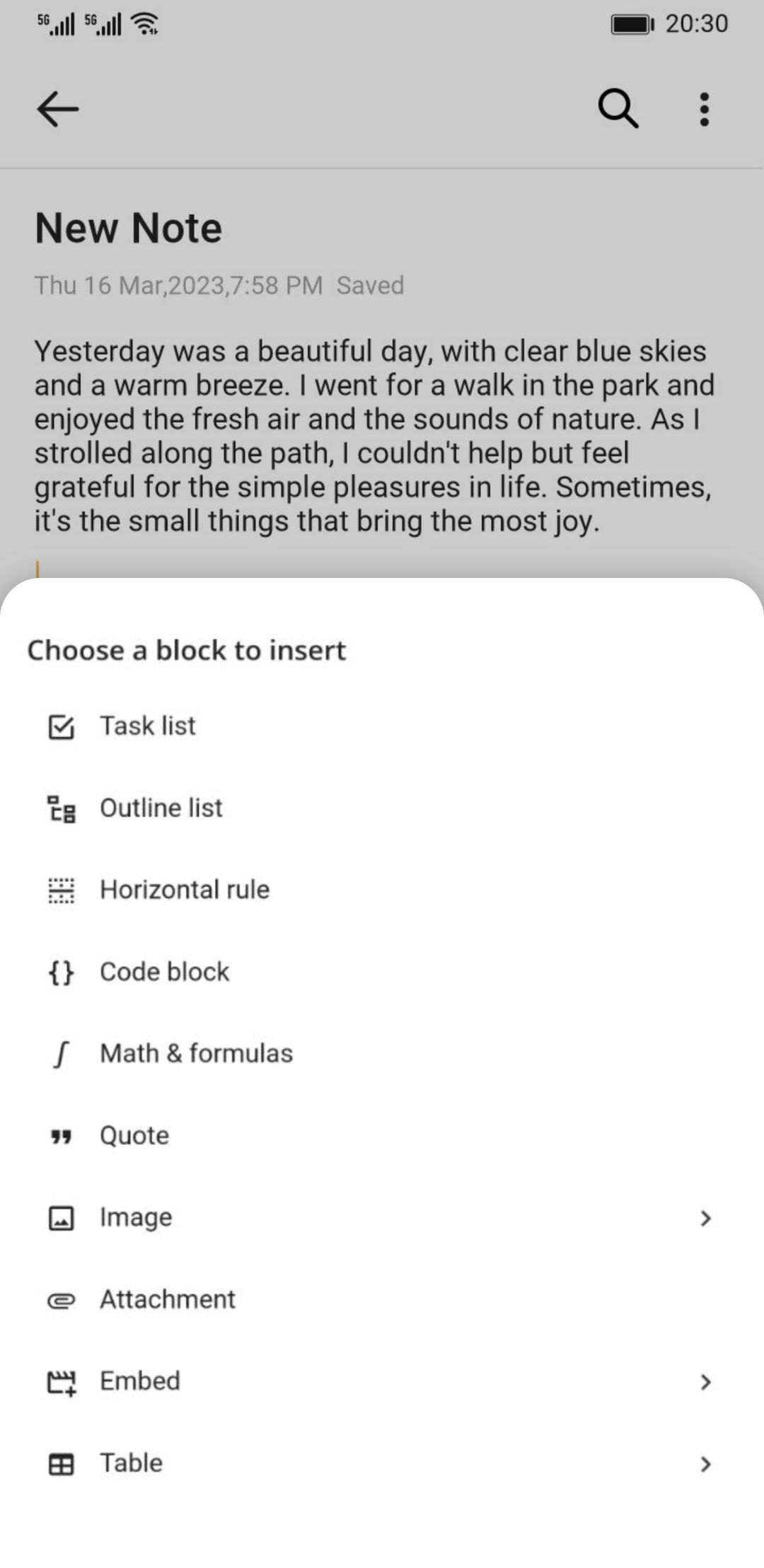Tap the back arrow to exit note

coord(56,108)
